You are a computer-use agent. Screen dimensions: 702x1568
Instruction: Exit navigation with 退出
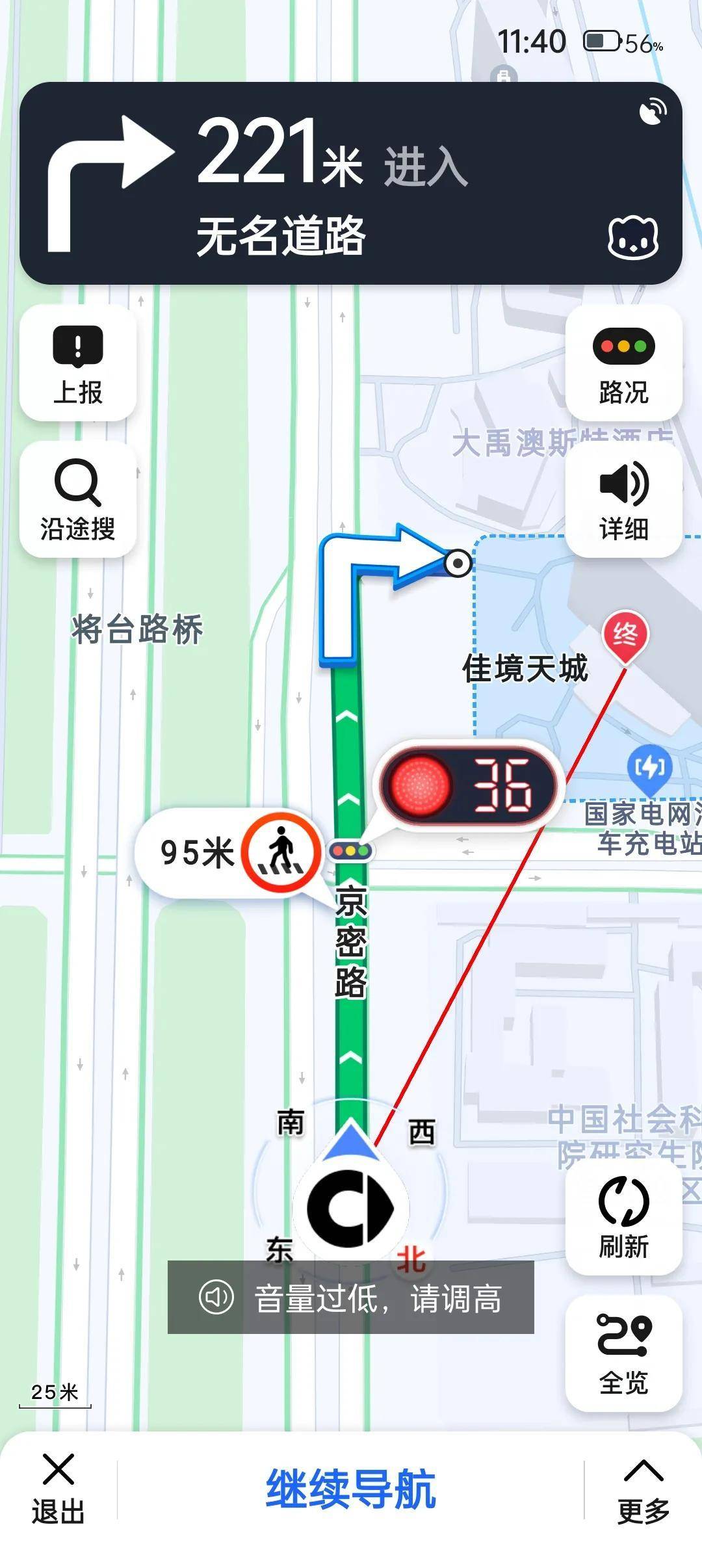58,1490
